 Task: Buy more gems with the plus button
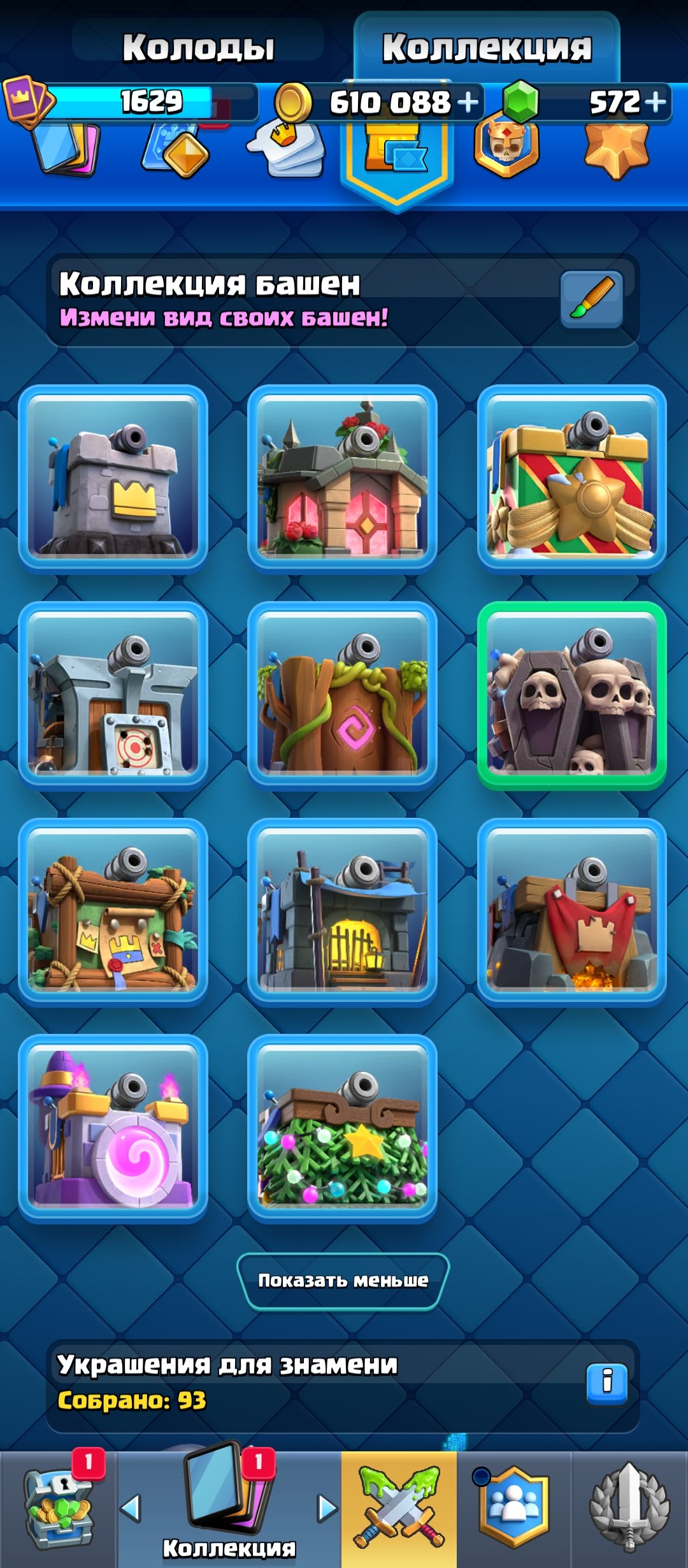click(655, 101)
